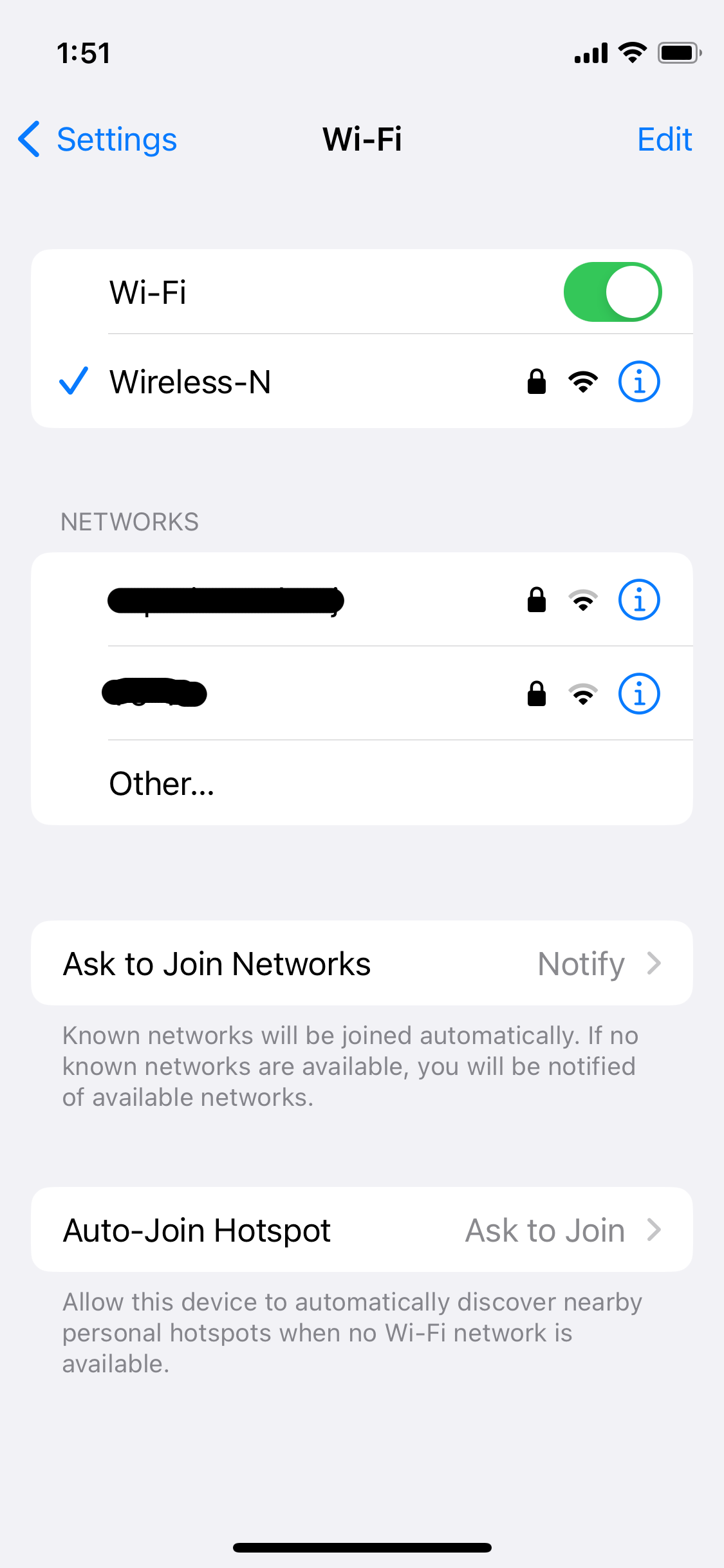Screen dimensions: 724x1568
Task: Tap the Wi-Fi status icon in status bar
Action: click(632, 53)
